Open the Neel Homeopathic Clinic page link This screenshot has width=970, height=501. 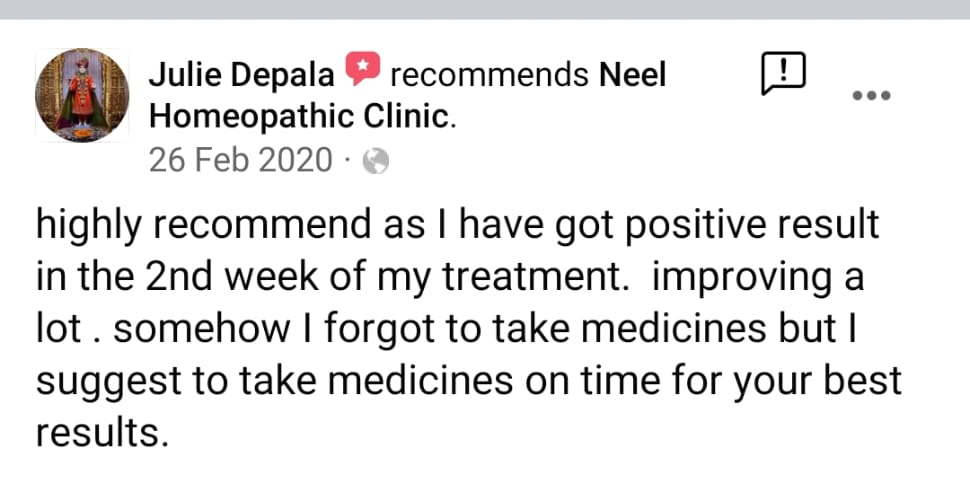pos(300,117)
